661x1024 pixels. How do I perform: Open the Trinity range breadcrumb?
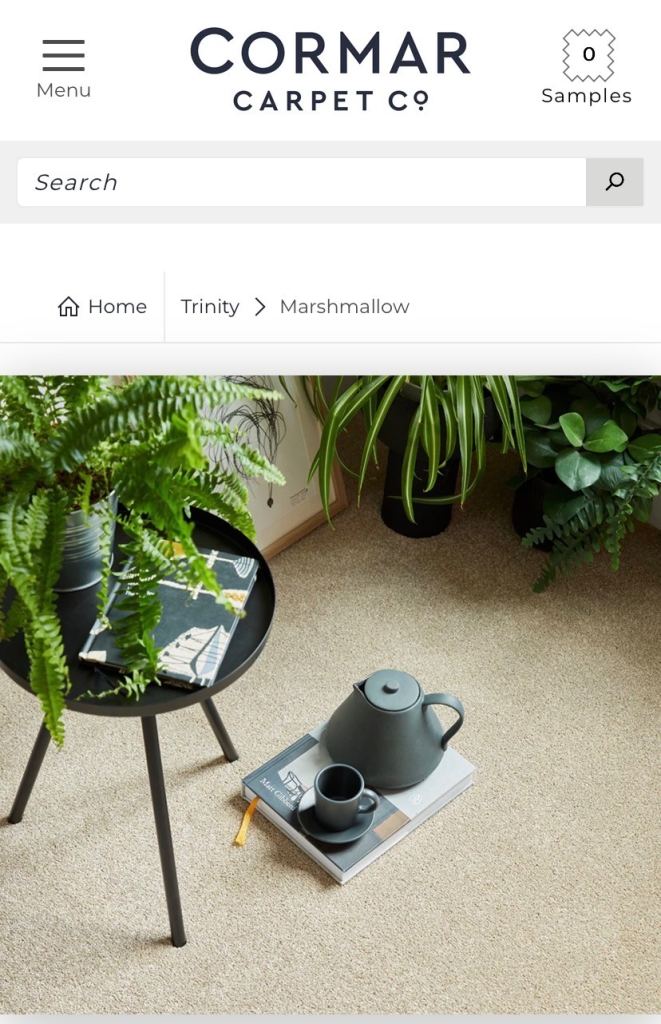210,306
